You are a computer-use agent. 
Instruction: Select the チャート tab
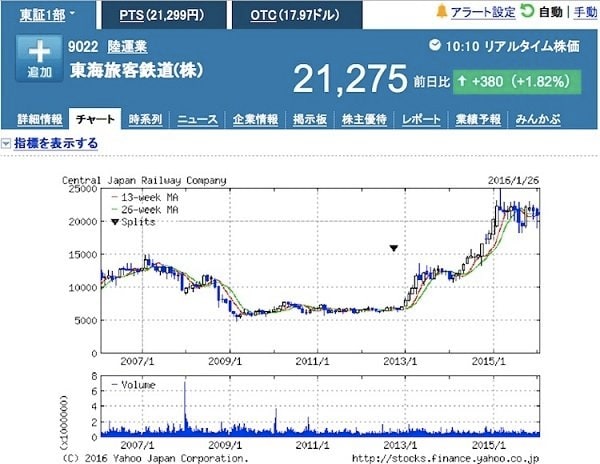[96, 119]
